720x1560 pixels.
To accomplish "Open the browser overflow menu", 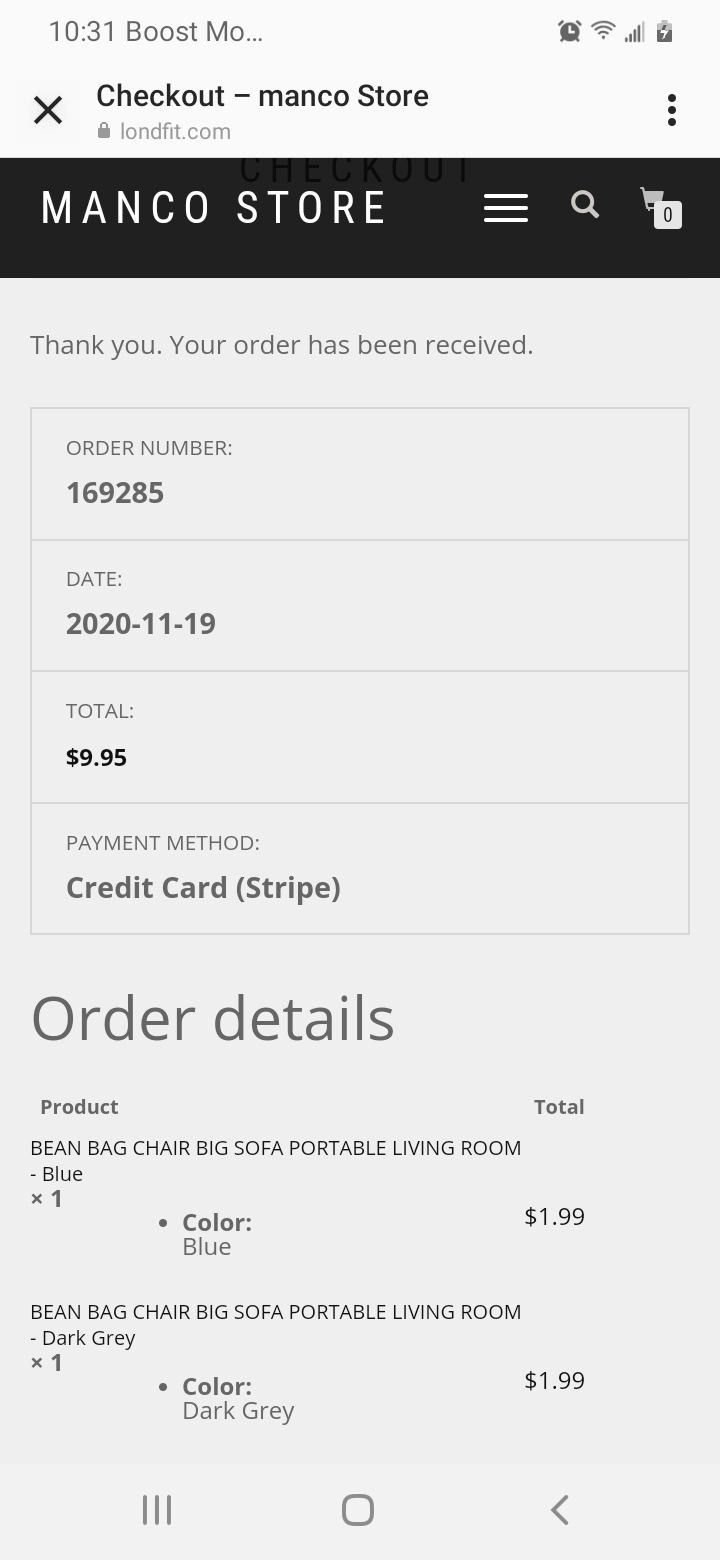I will pyautogui.click(x=671, y=110).
